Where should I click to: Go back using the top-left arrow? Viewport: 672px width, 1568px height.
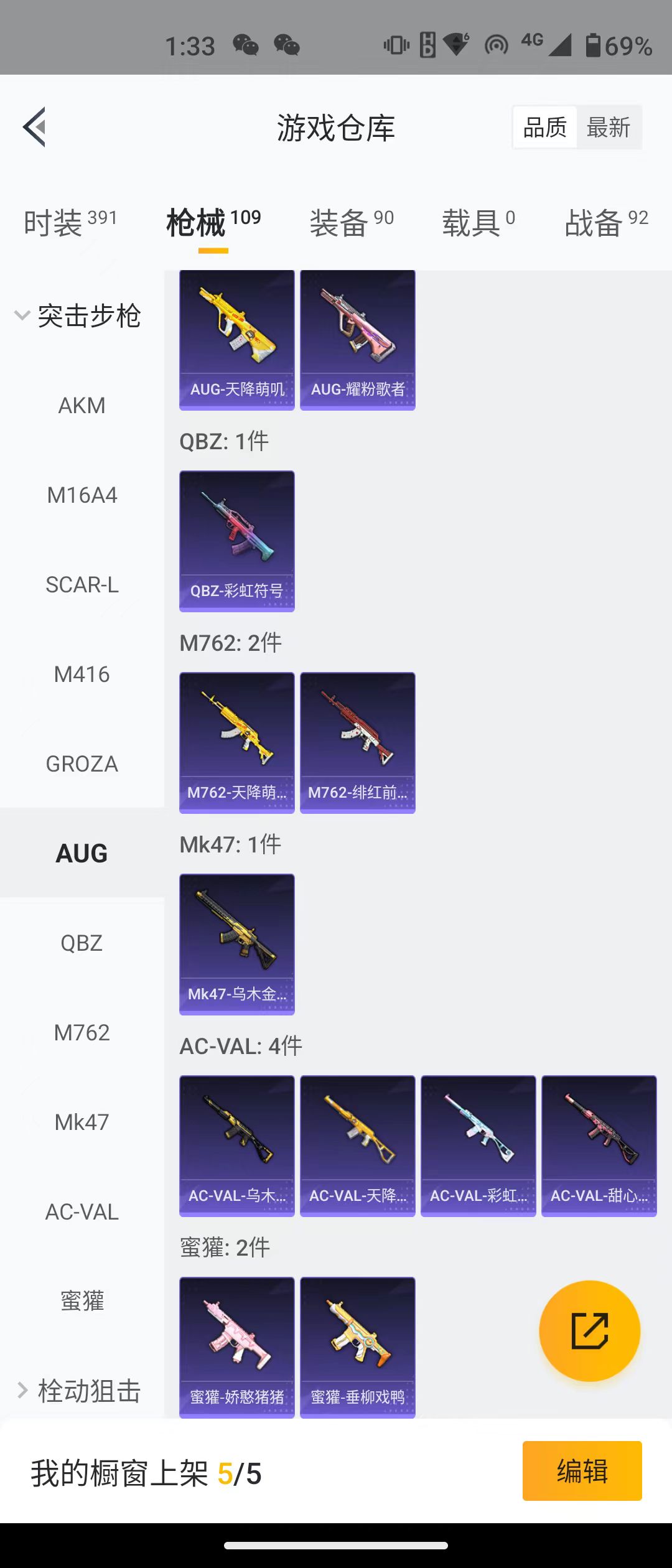point(35,127)
